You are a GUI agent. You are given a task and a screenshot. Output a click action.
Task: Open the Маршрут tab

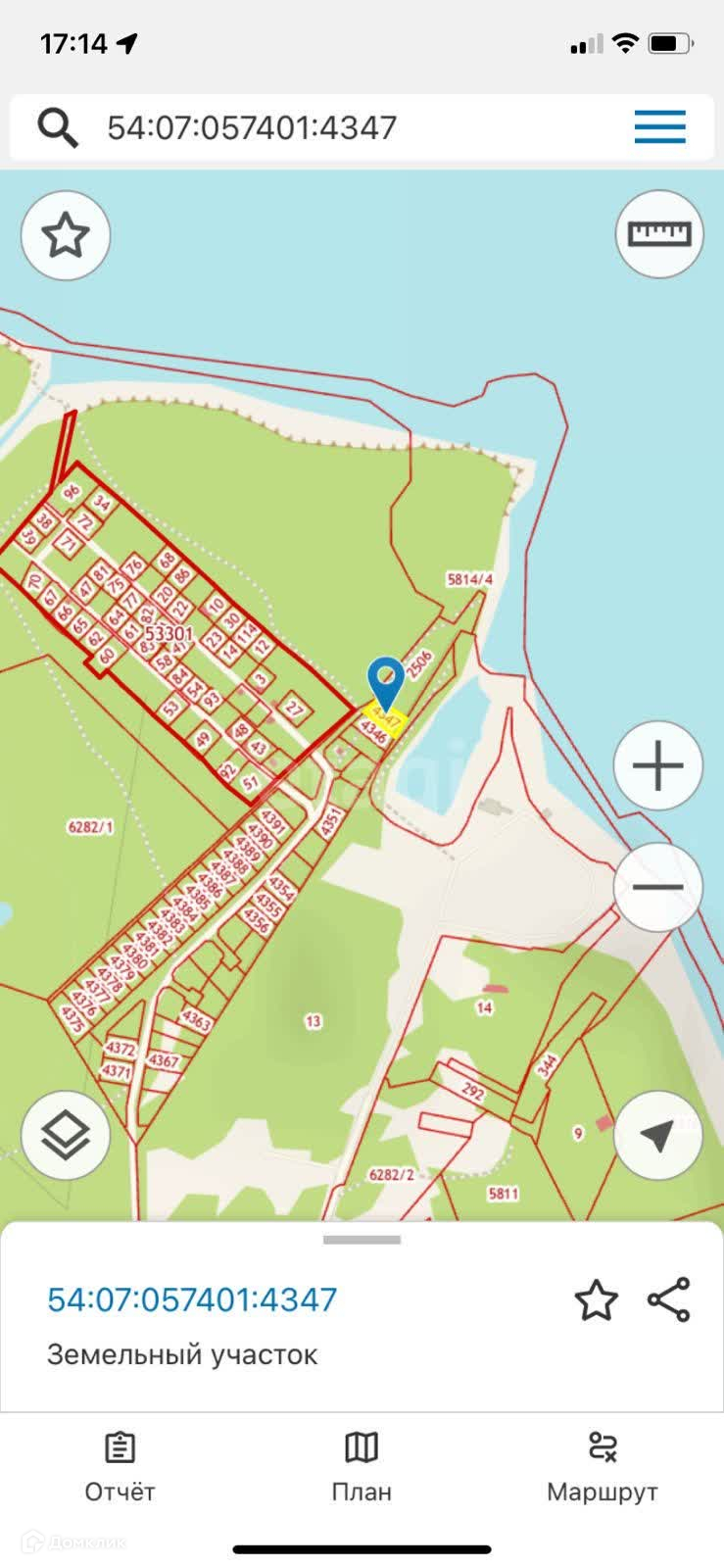pyautogui.click(x=603, y=1467)
